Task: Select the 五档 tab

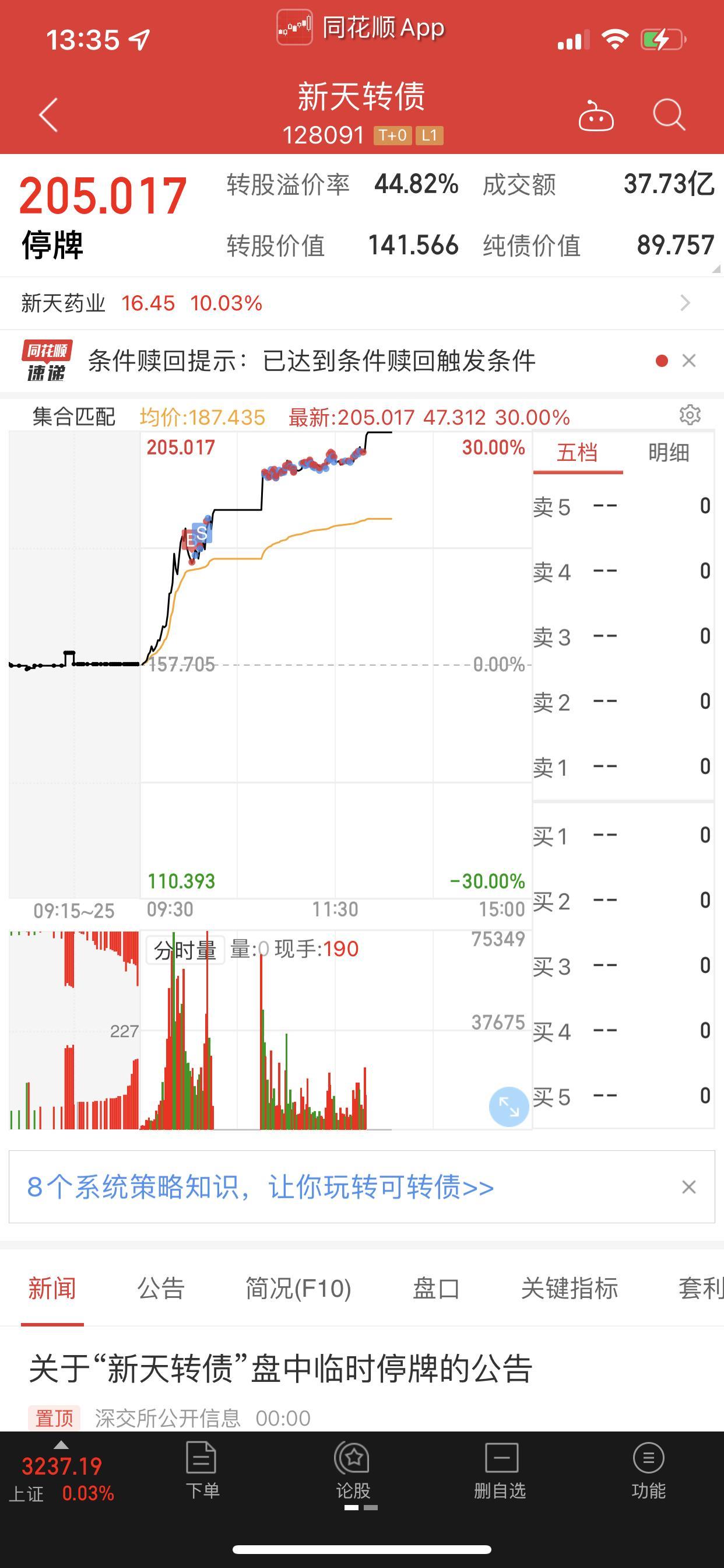Action: click(x=577, y=452)
